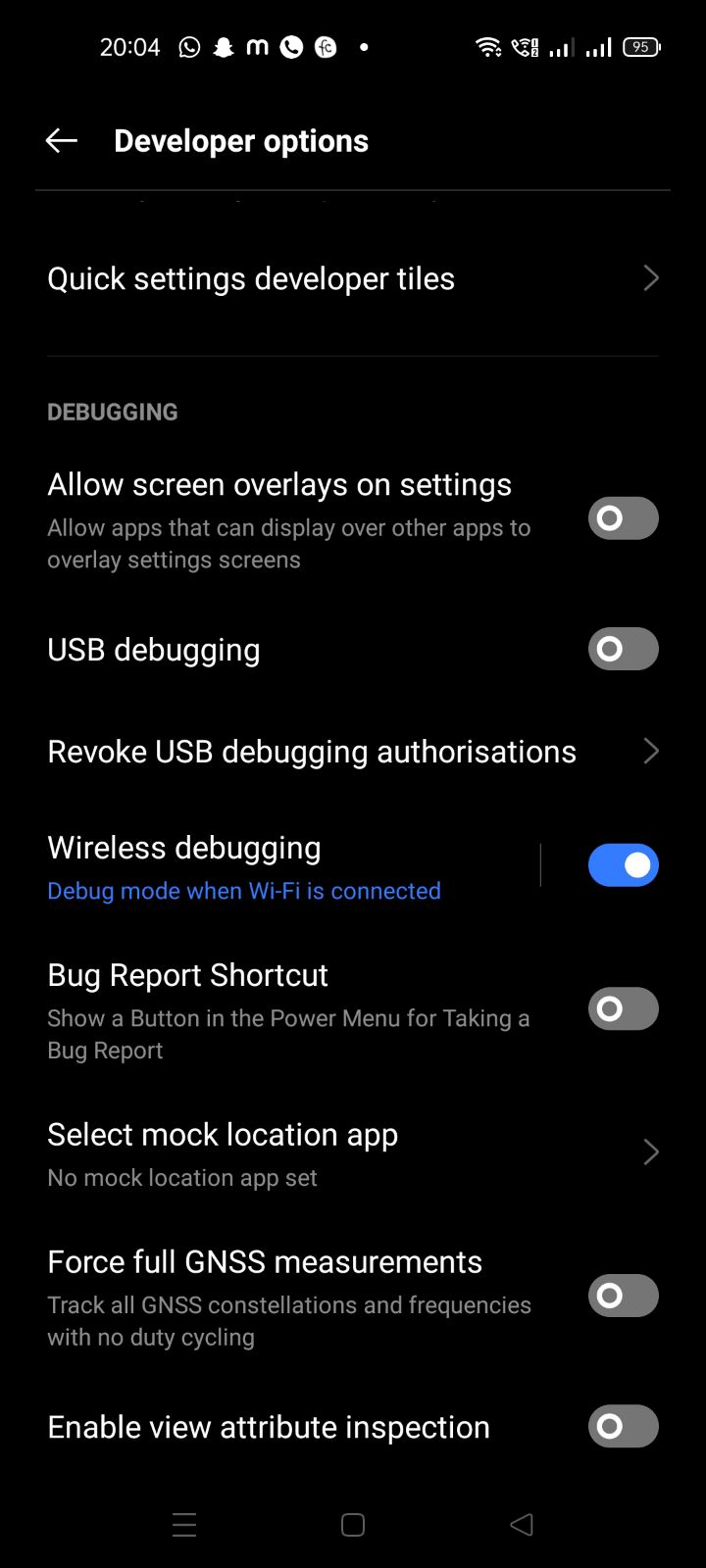The width and height of the screenshot is (706, 1568).
Task: Open Quick settings developer tiles
Action: [x=353, y=278]
